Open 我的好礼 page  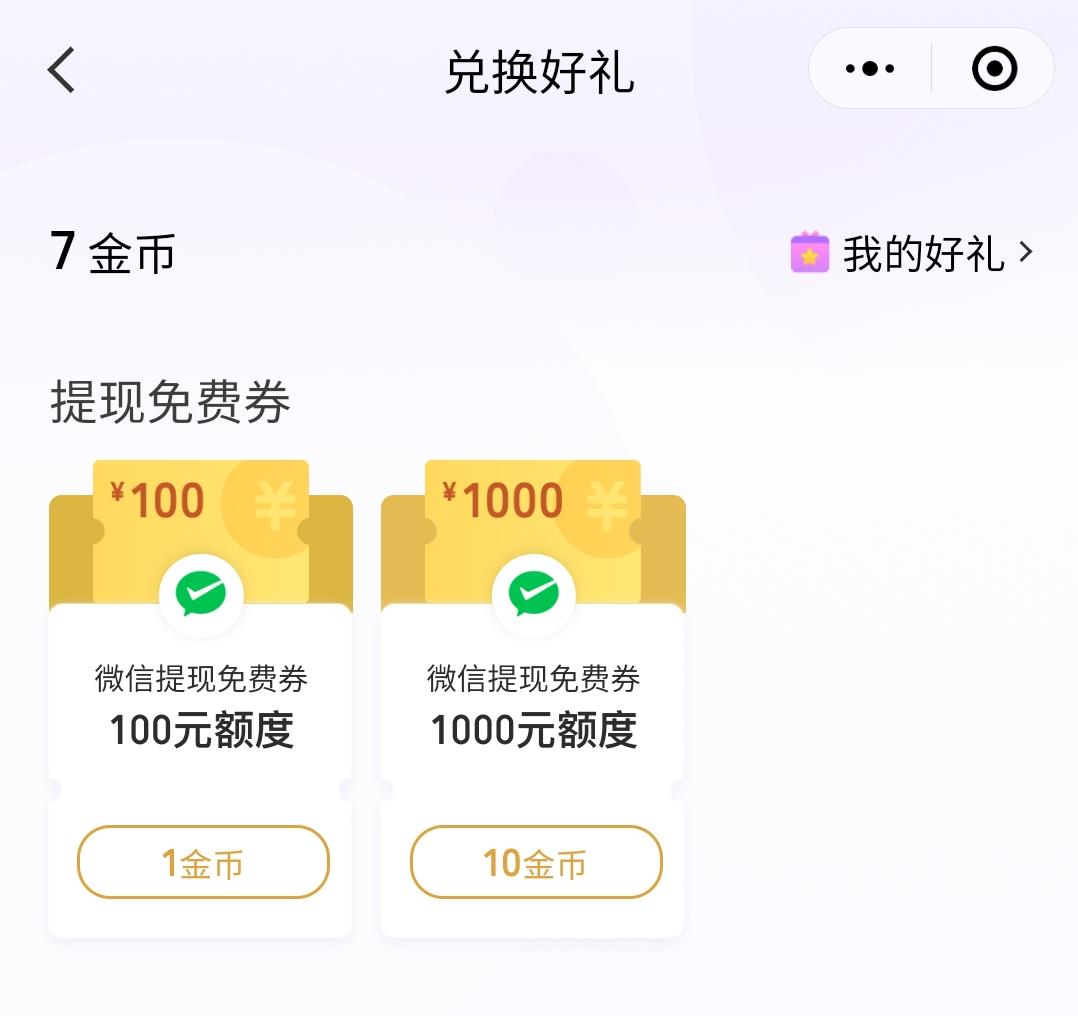[x=912, y=253]
